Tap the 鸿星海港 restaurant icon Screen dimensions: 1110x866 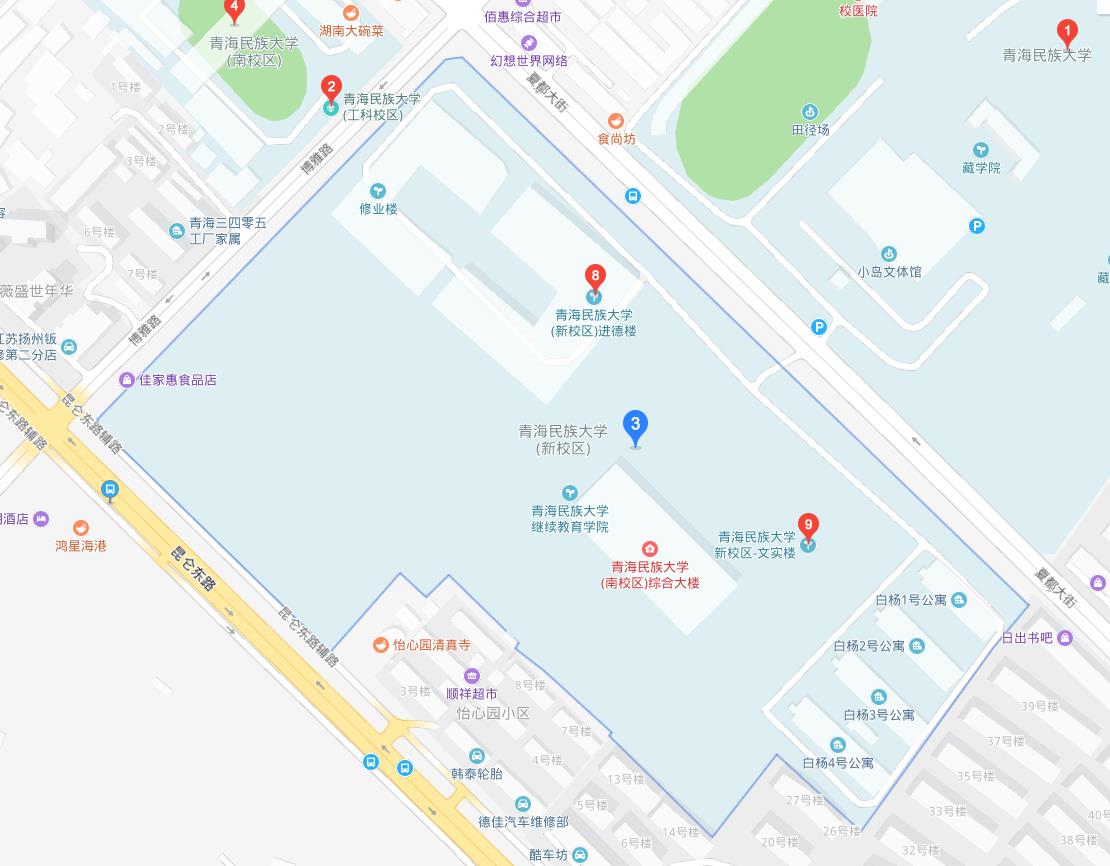coord(81,528)
